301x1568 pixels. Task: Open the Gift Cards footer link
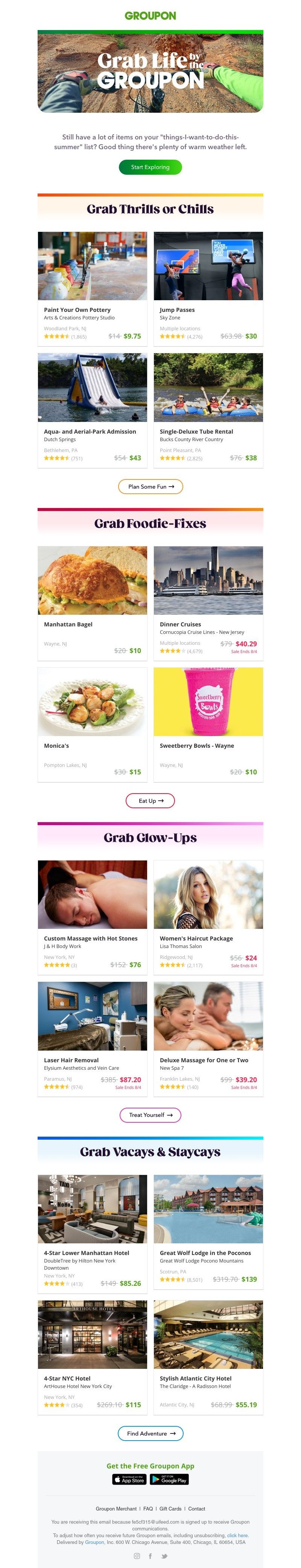[170, 1509]
